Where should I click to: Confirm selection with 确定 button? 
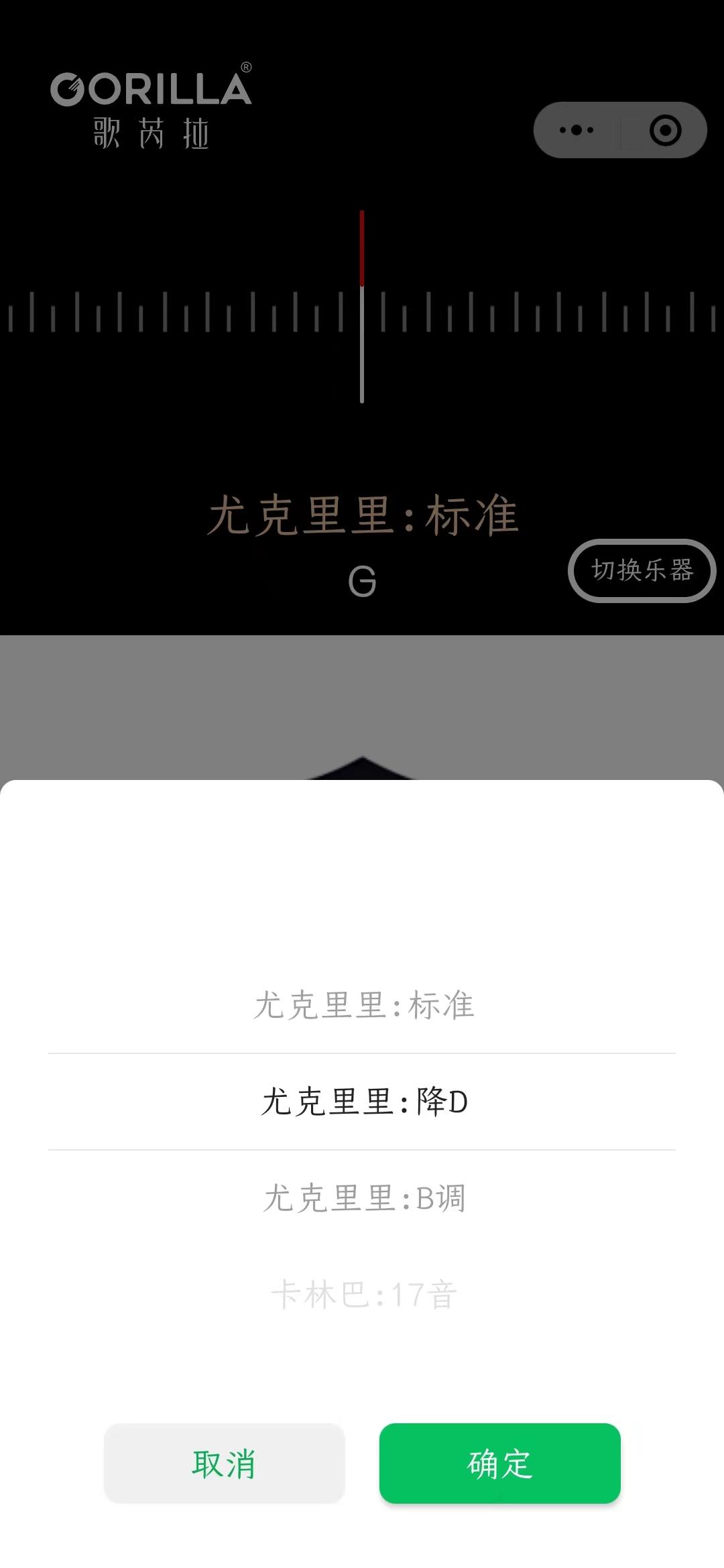tap(499, 1463)
